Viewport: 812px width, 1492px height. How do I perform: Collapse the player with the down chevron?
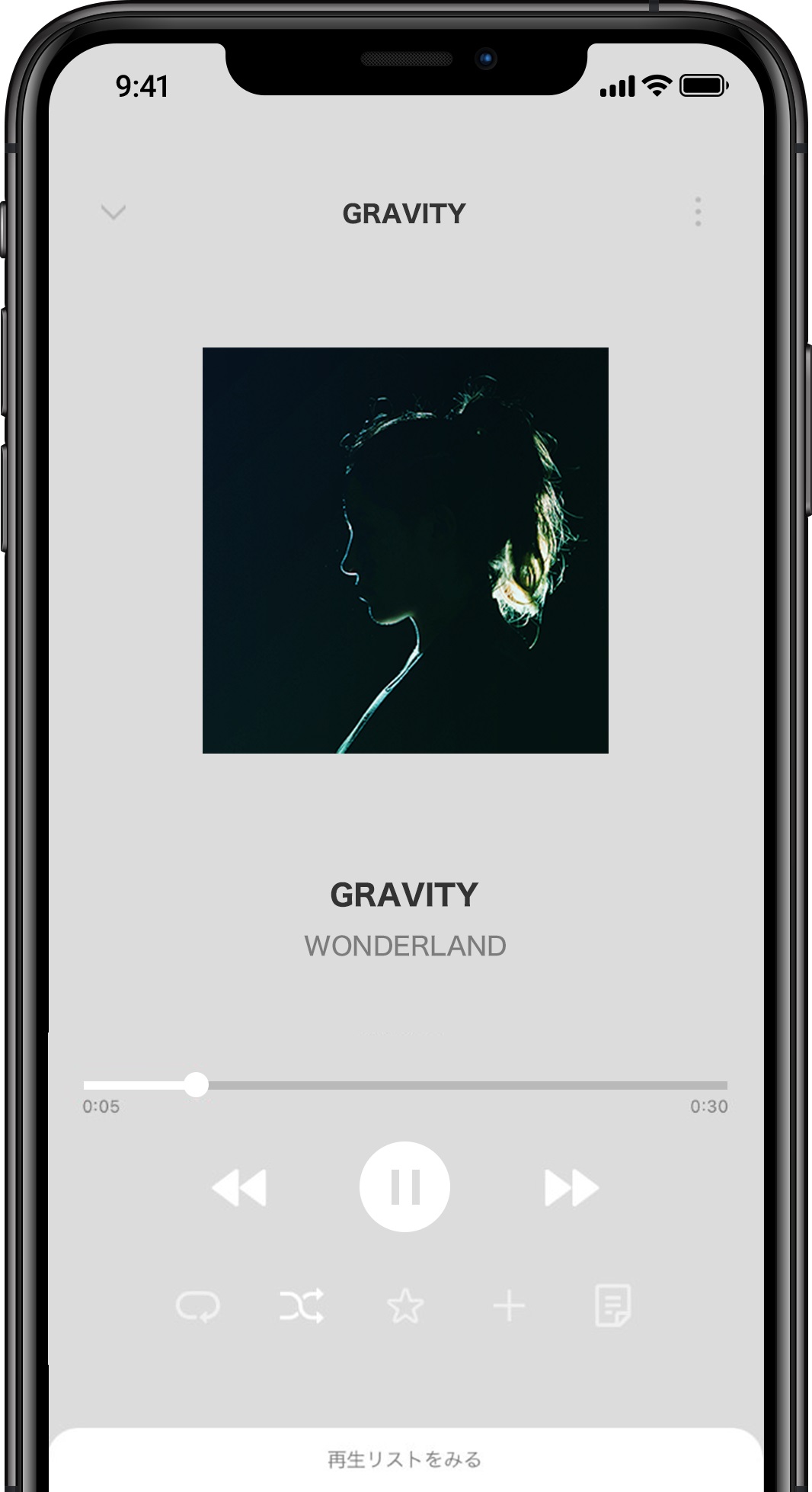(x=113, y=212)
